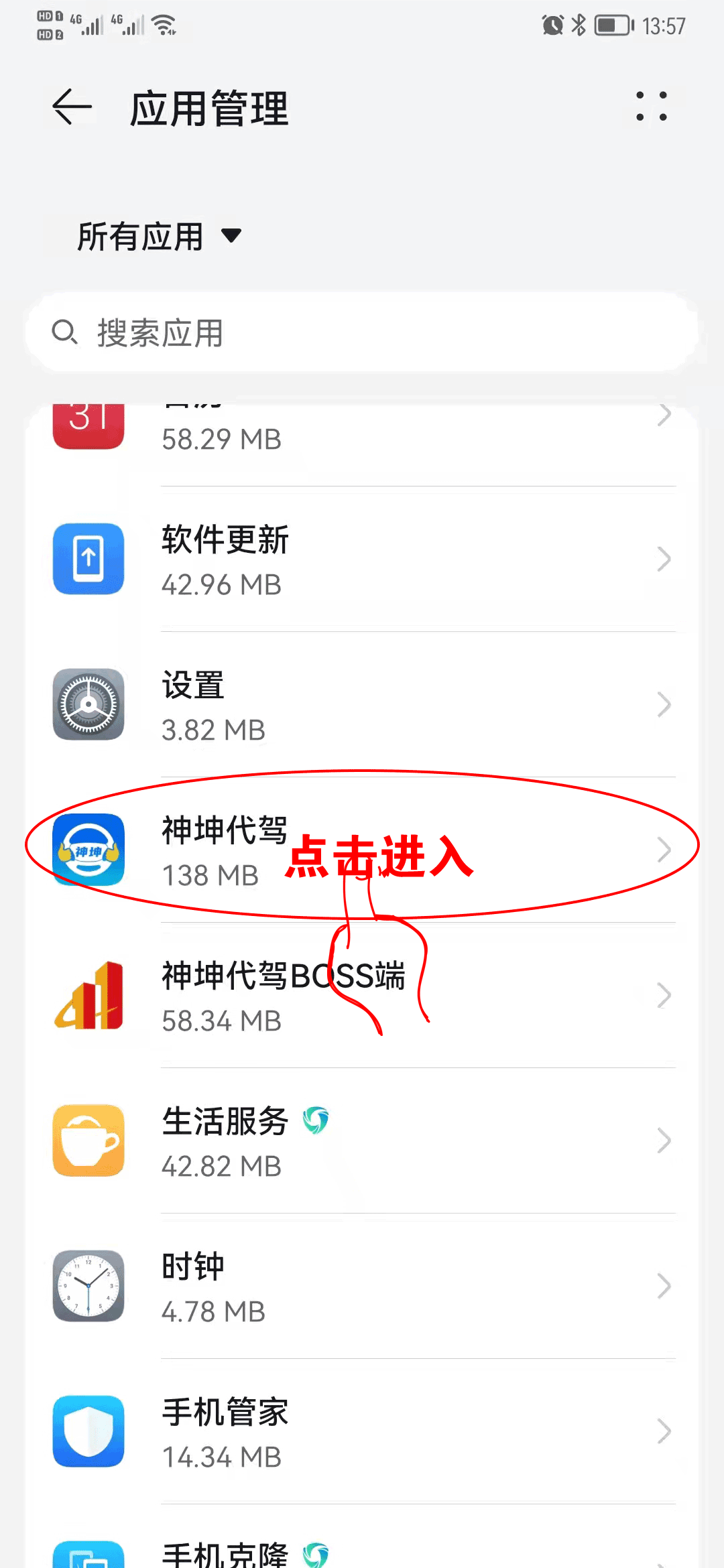The image size is (724, 1568).
Task: Open 时钟 app details
Action: pos(362,1287)
